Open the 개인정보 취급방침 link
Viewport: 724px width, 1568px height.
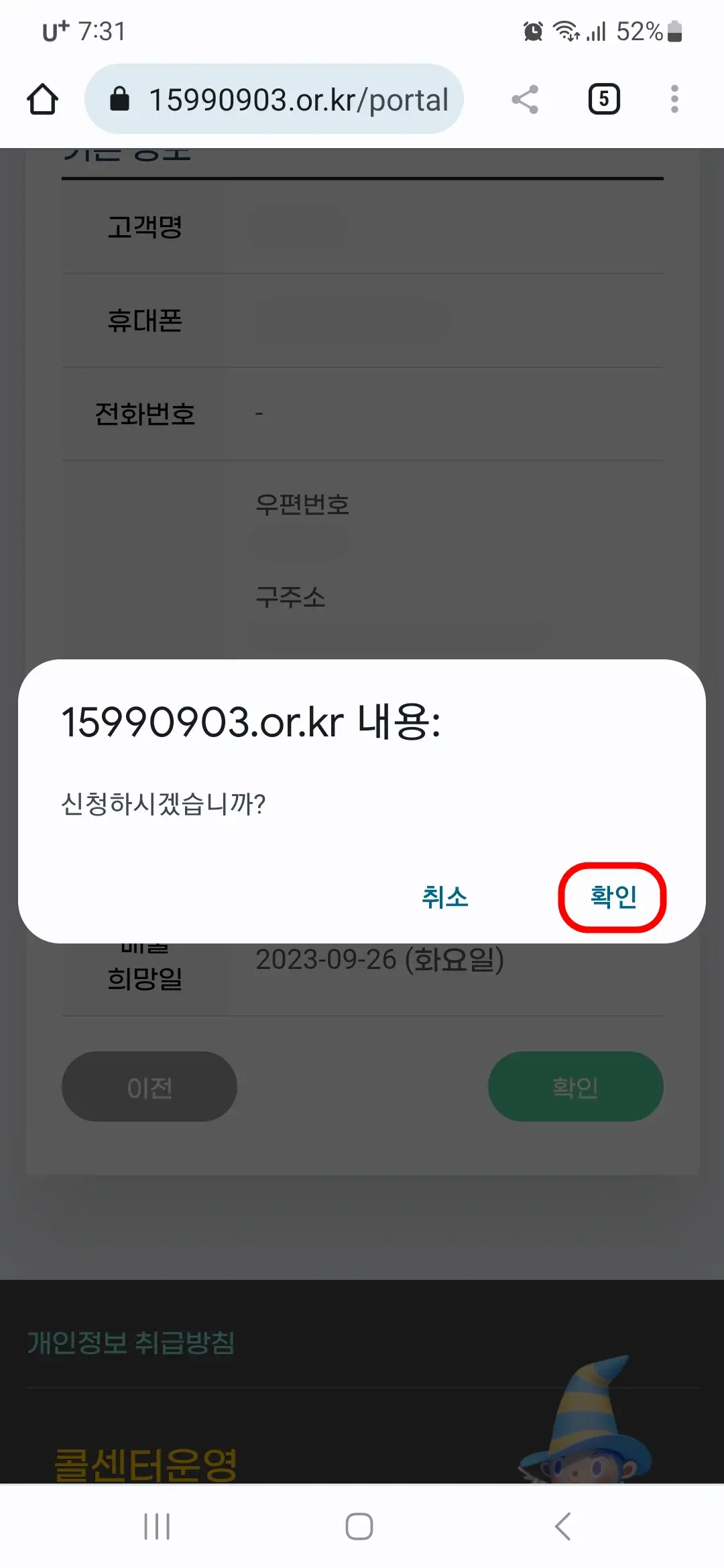click(x=131, y=1344)
